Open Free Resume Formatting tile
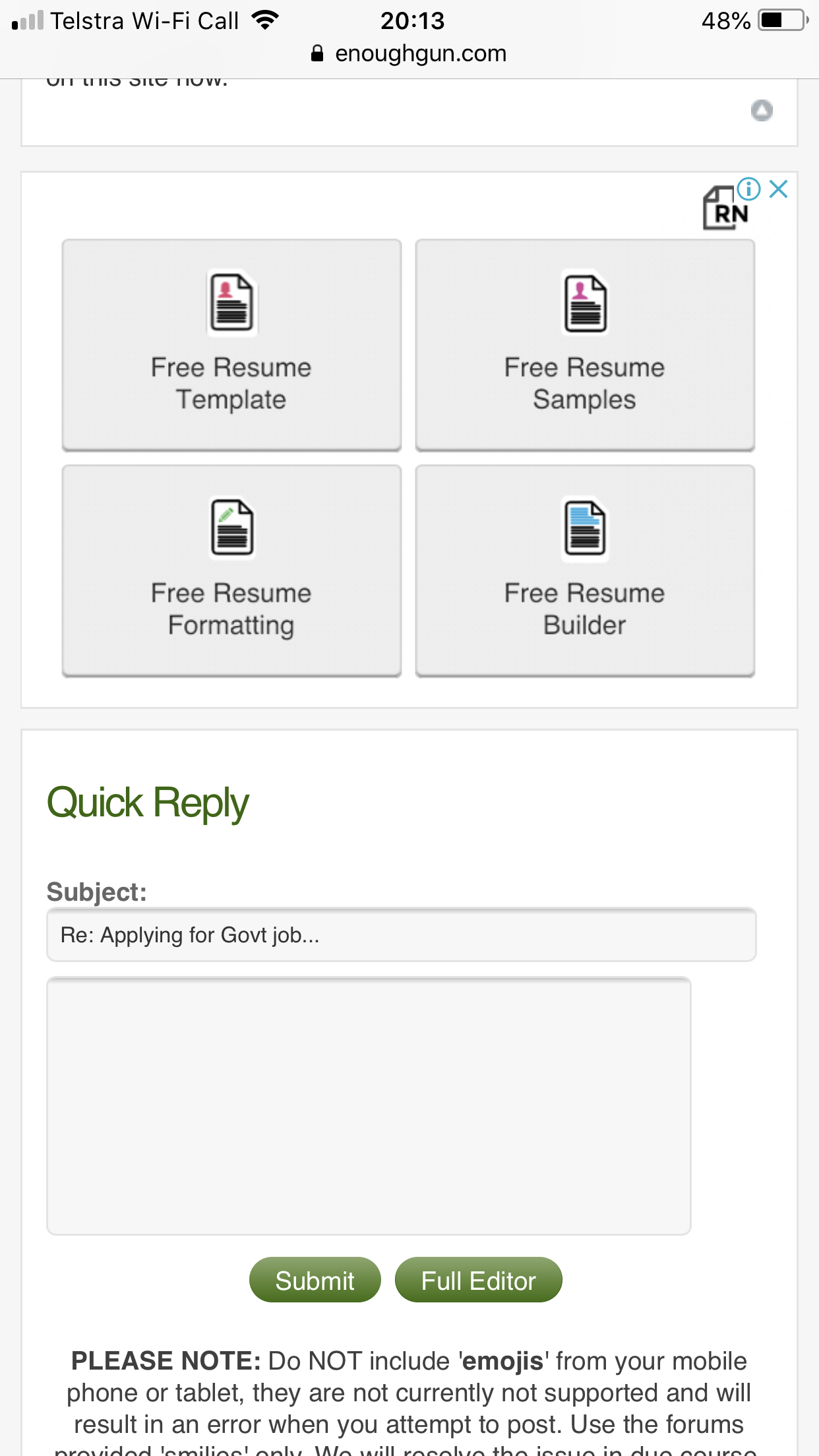819x1456 pixels. (231, 570)
